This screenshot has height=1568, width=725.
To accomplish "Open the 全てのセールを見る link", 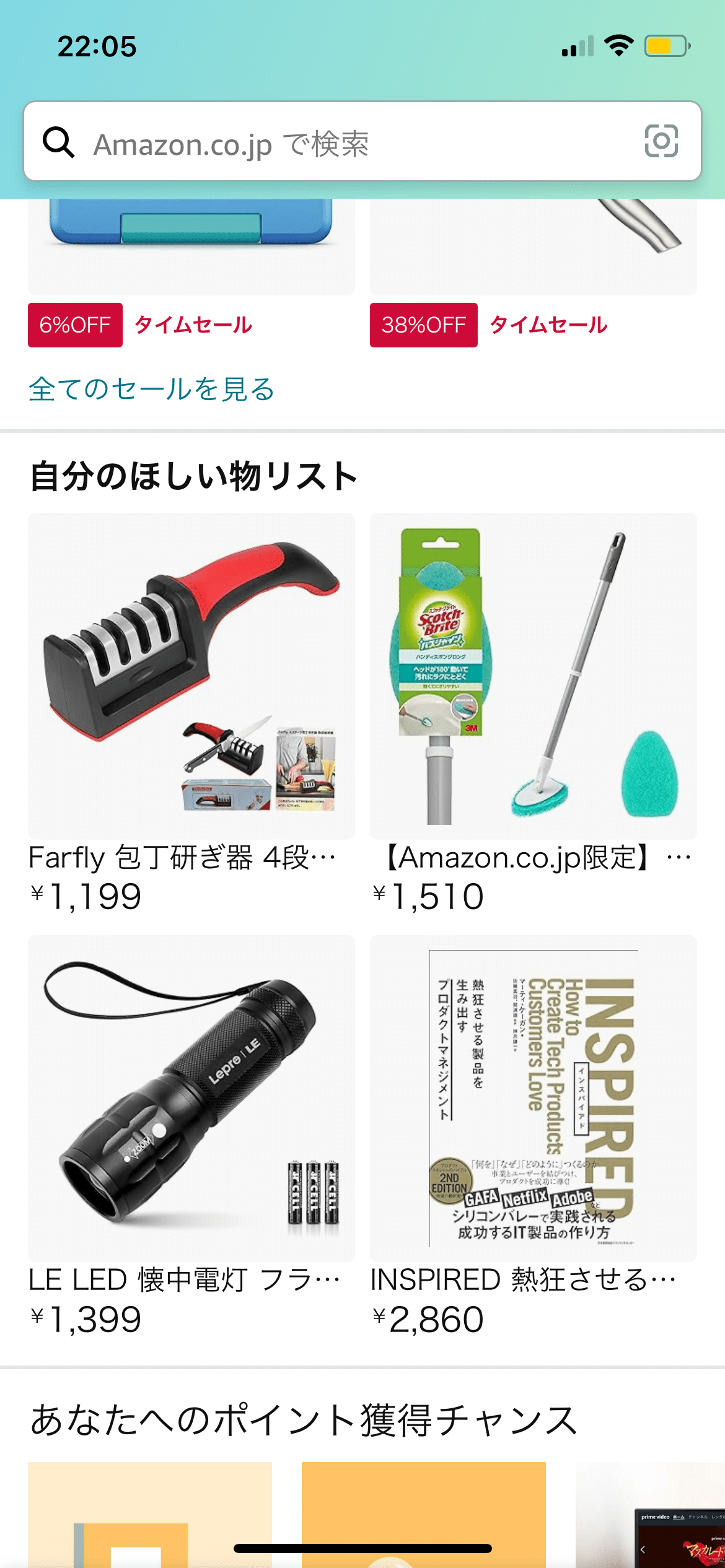I will pos(152,389).
